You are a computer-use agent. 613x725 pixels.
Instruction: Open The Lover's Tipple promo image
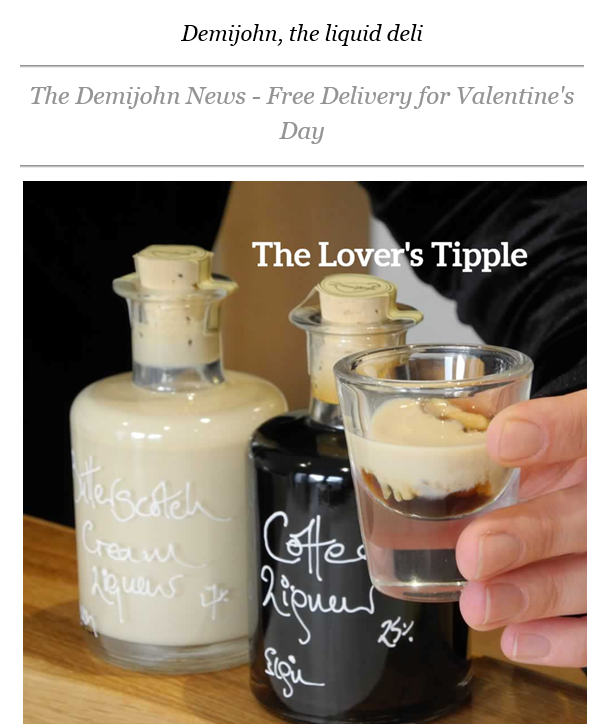pyautogui.click(x=305, y=452)
